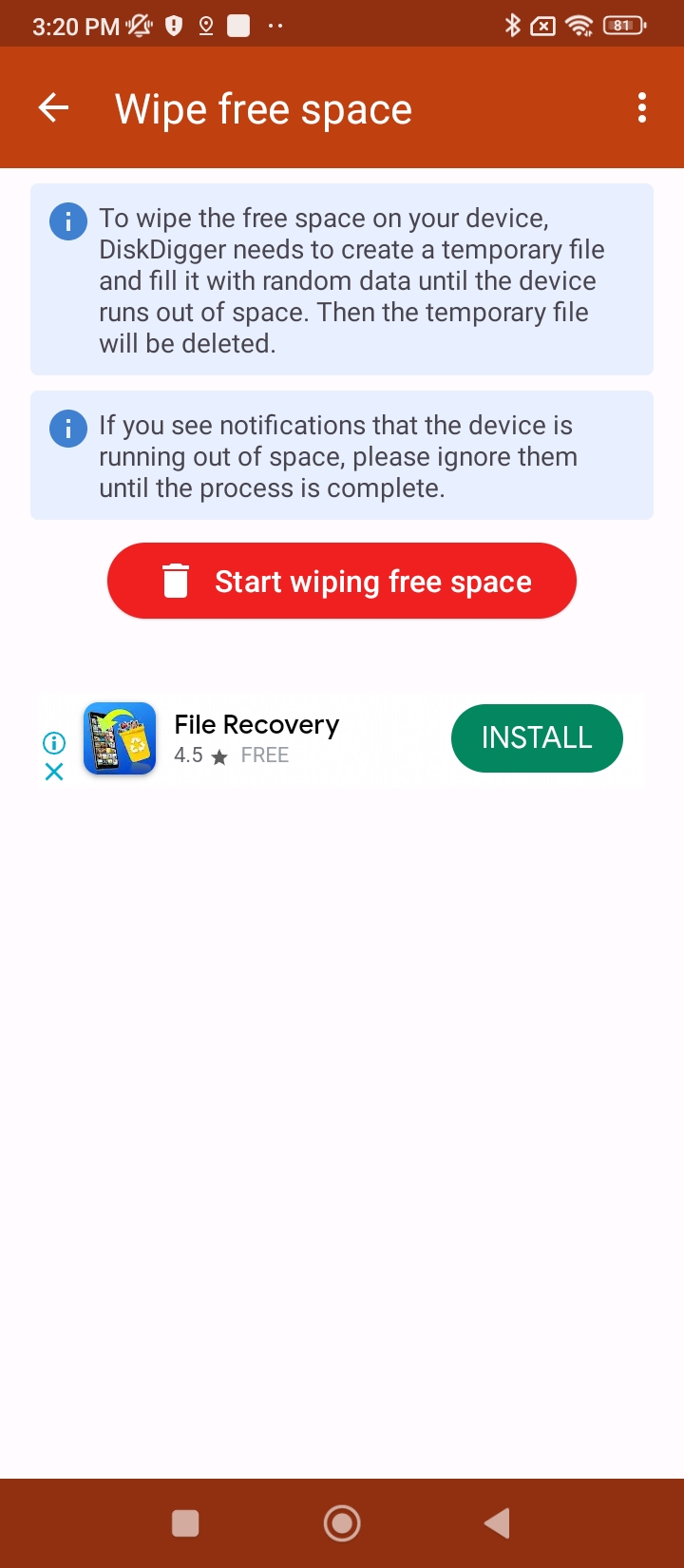Install the File Recovery app
Viewport: 684px width, 1568px height.
(537, 737)
